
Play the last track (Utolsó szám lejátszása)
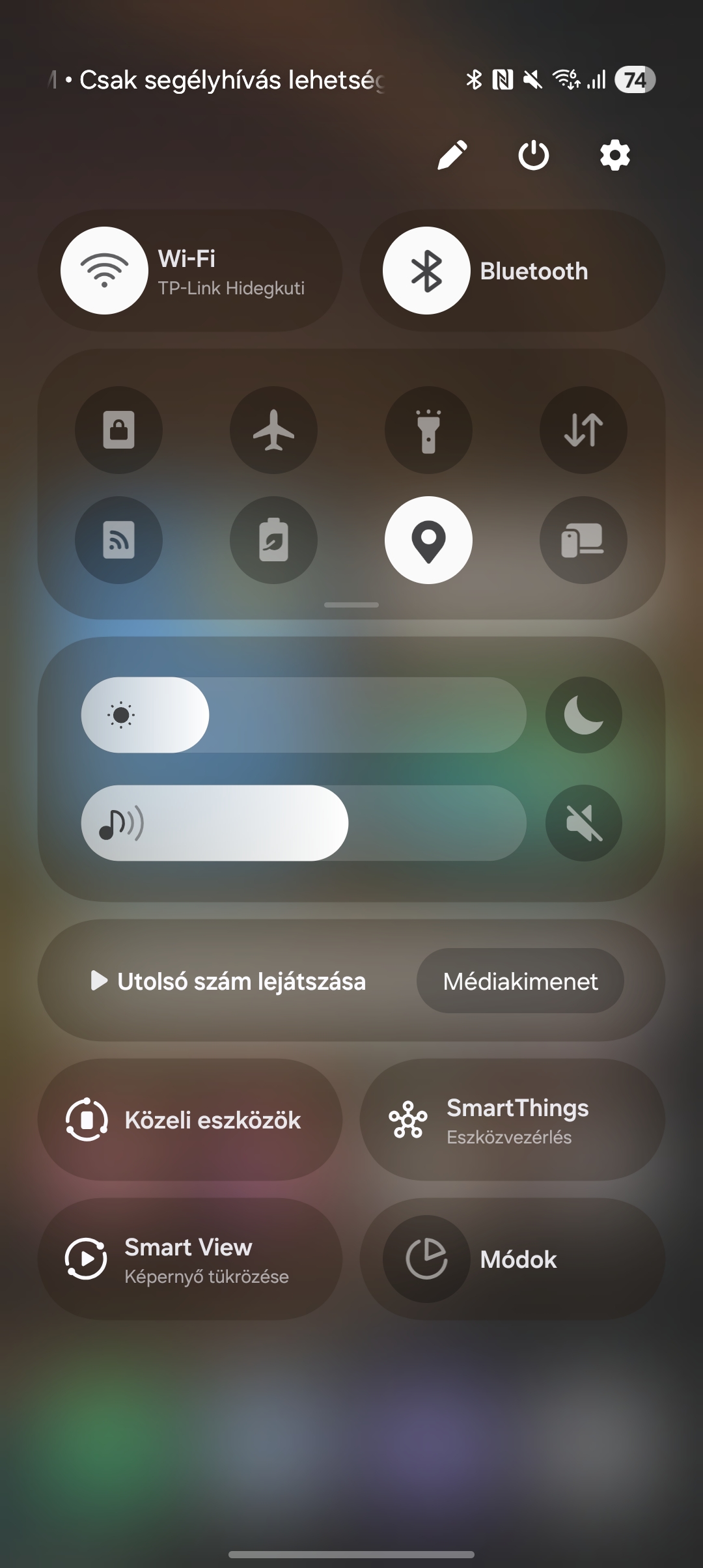click(x=229, y=981)
